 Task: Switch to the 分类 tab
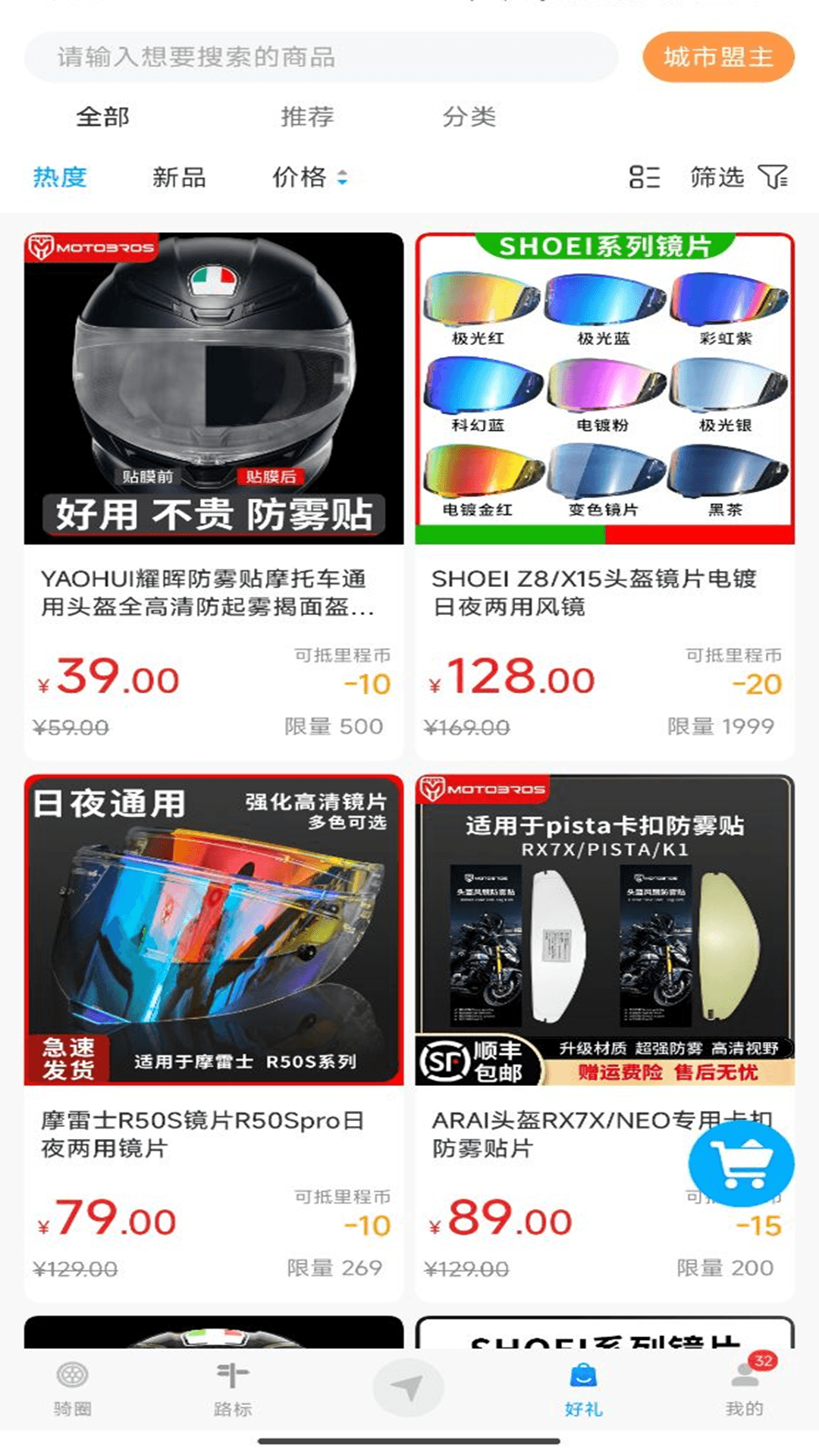(x=469, y=117)
